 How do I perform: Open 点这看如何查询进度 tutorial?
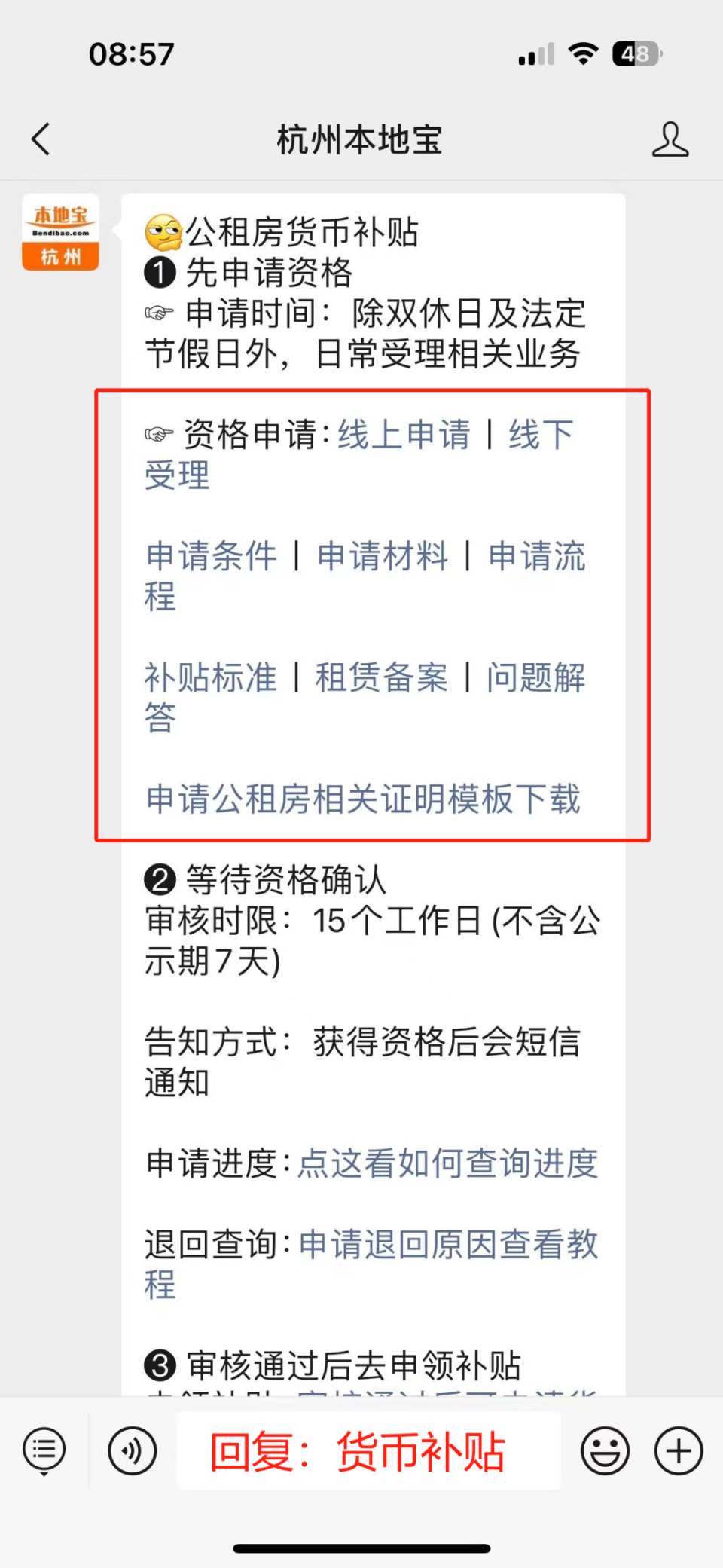(x=449, y=1164)
